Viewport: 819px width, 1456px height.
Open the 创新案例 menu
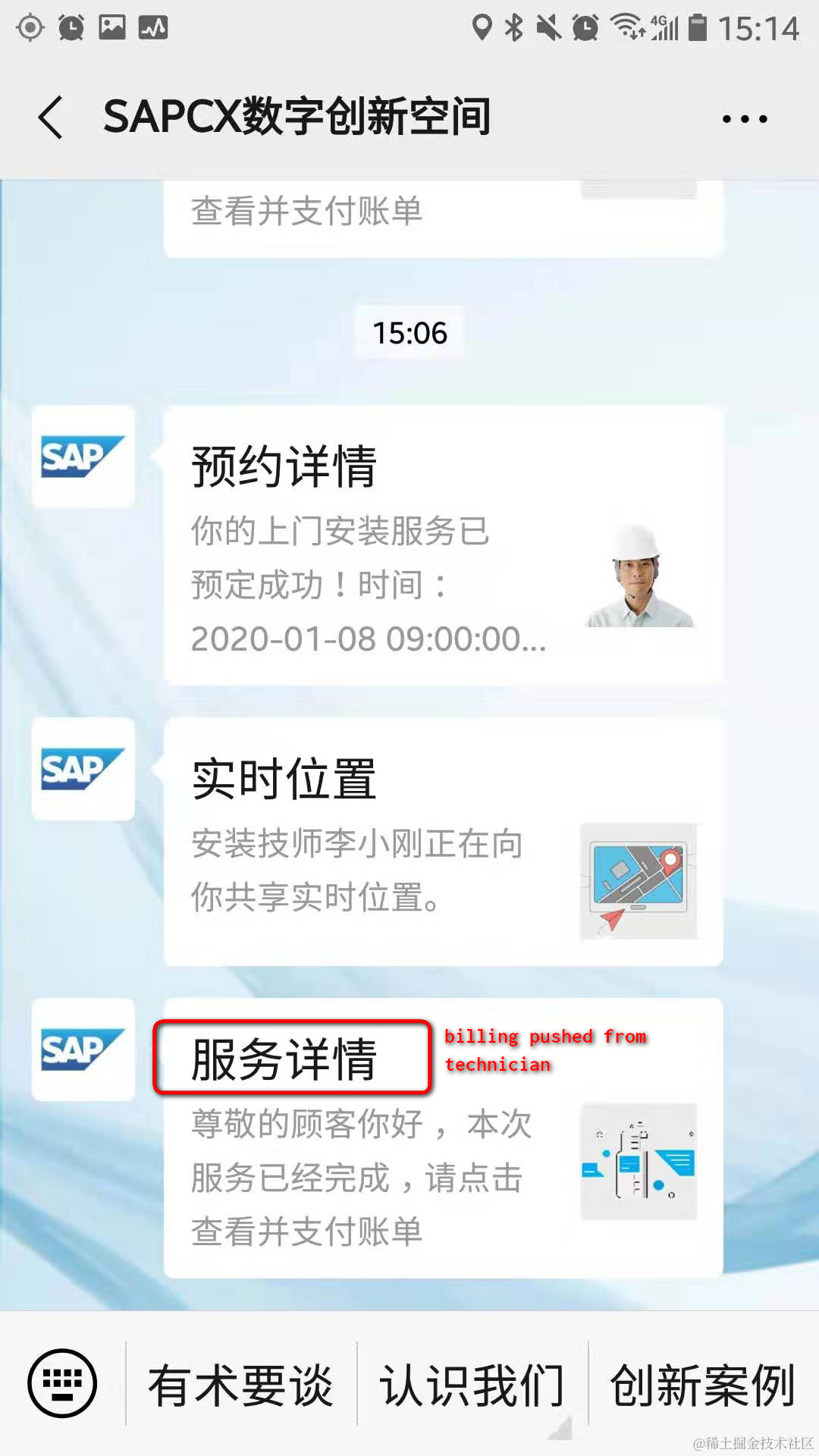pyautogui.click(x=703, y=1385)
